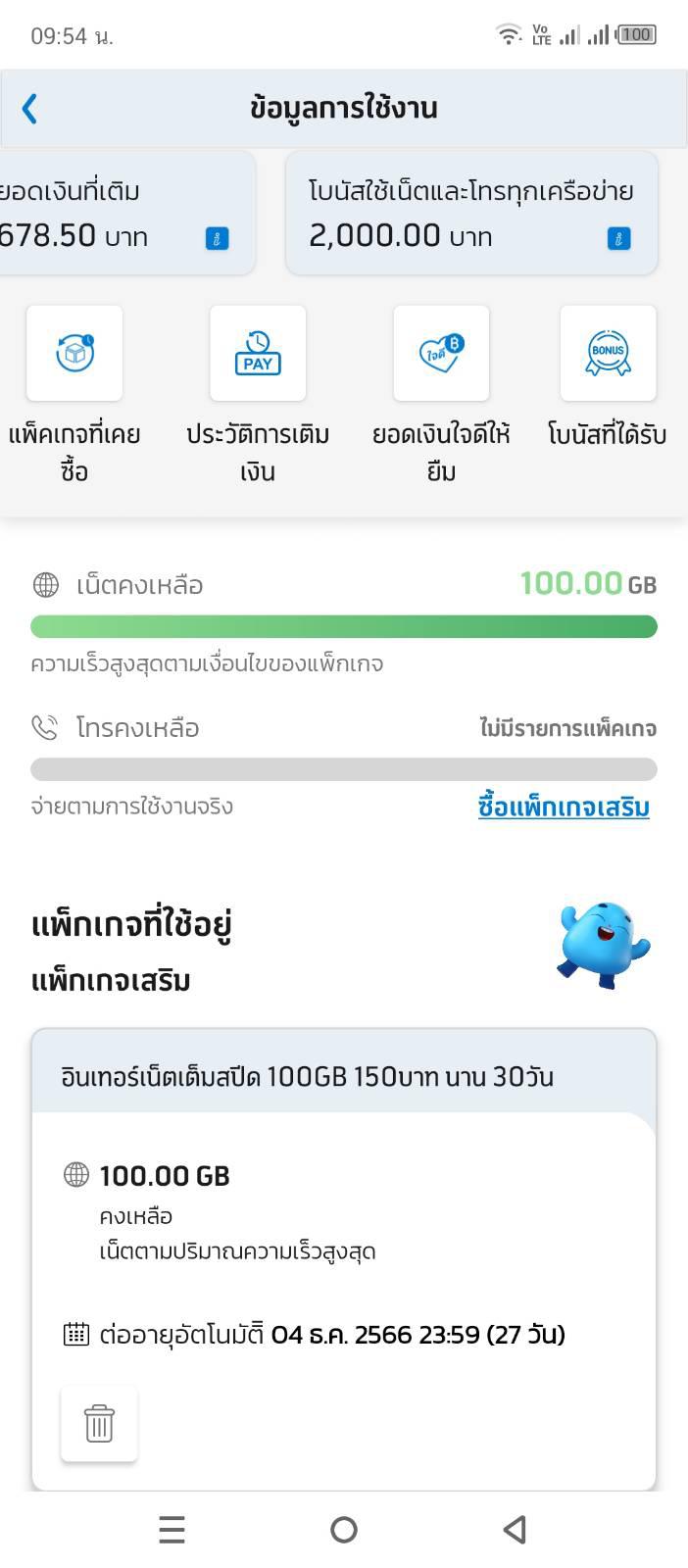Open แพ็คเกจที่เคยซื้อ purchase history
This screenshot has width=688, height=1568.
(74, 354)
